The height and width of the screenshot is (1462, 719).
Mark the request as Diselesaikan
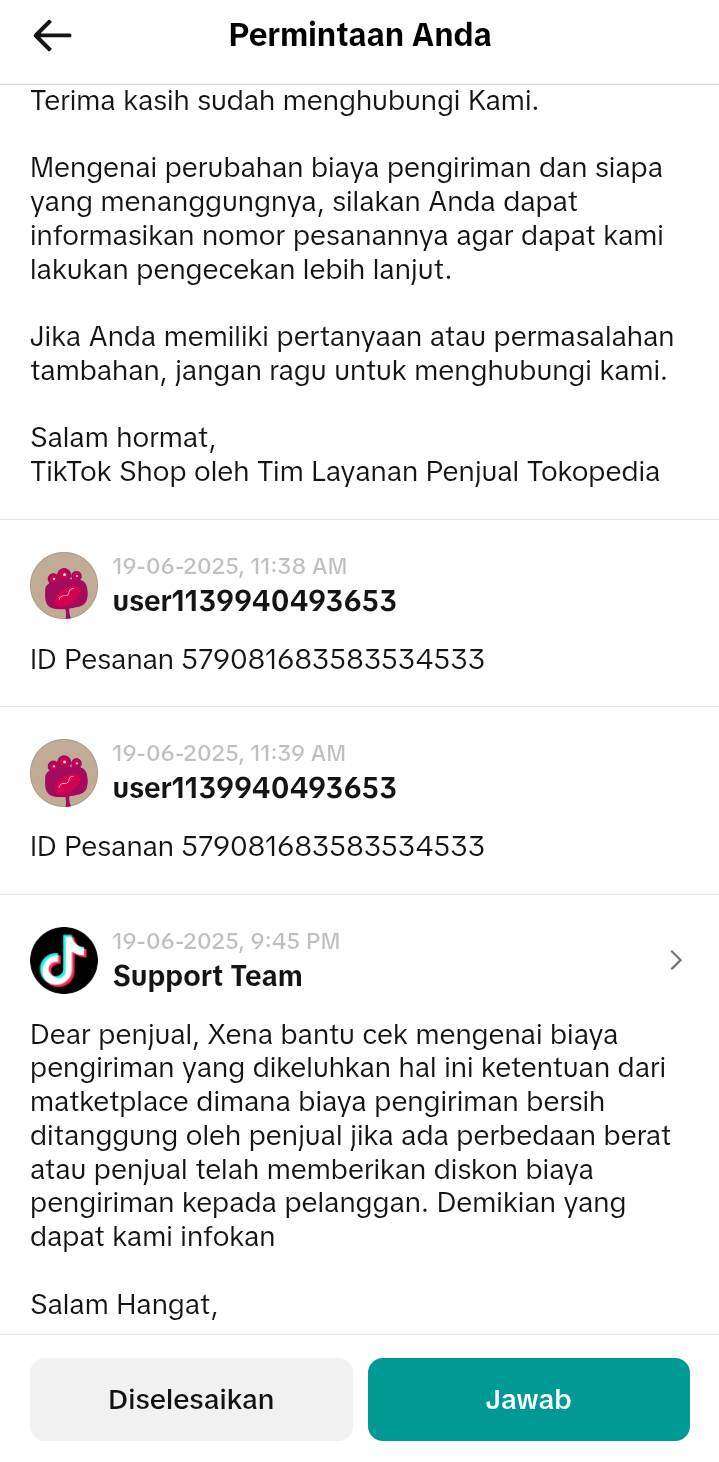pyautogui.click(x=191, y=1399)
